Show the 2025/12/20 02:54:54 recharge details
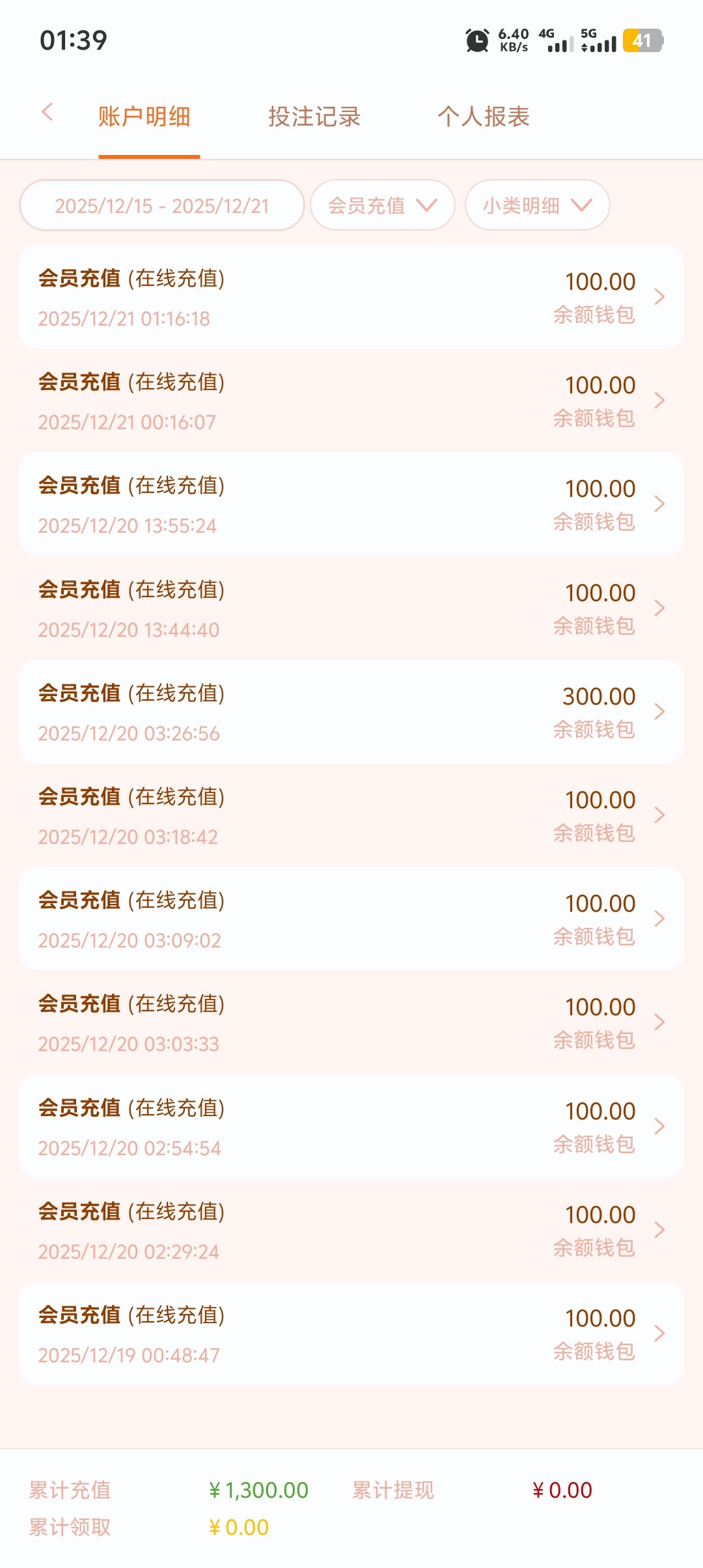 click(x=351, y=1127)
